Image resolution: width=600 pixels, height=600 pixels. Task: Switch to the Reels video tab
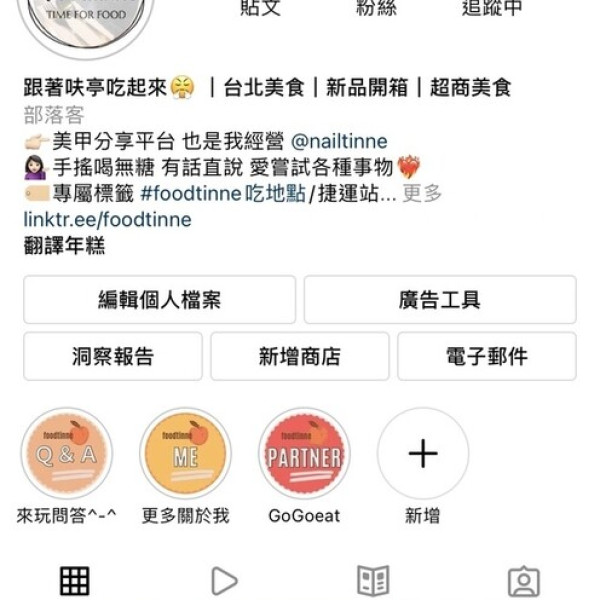(224, 581)
